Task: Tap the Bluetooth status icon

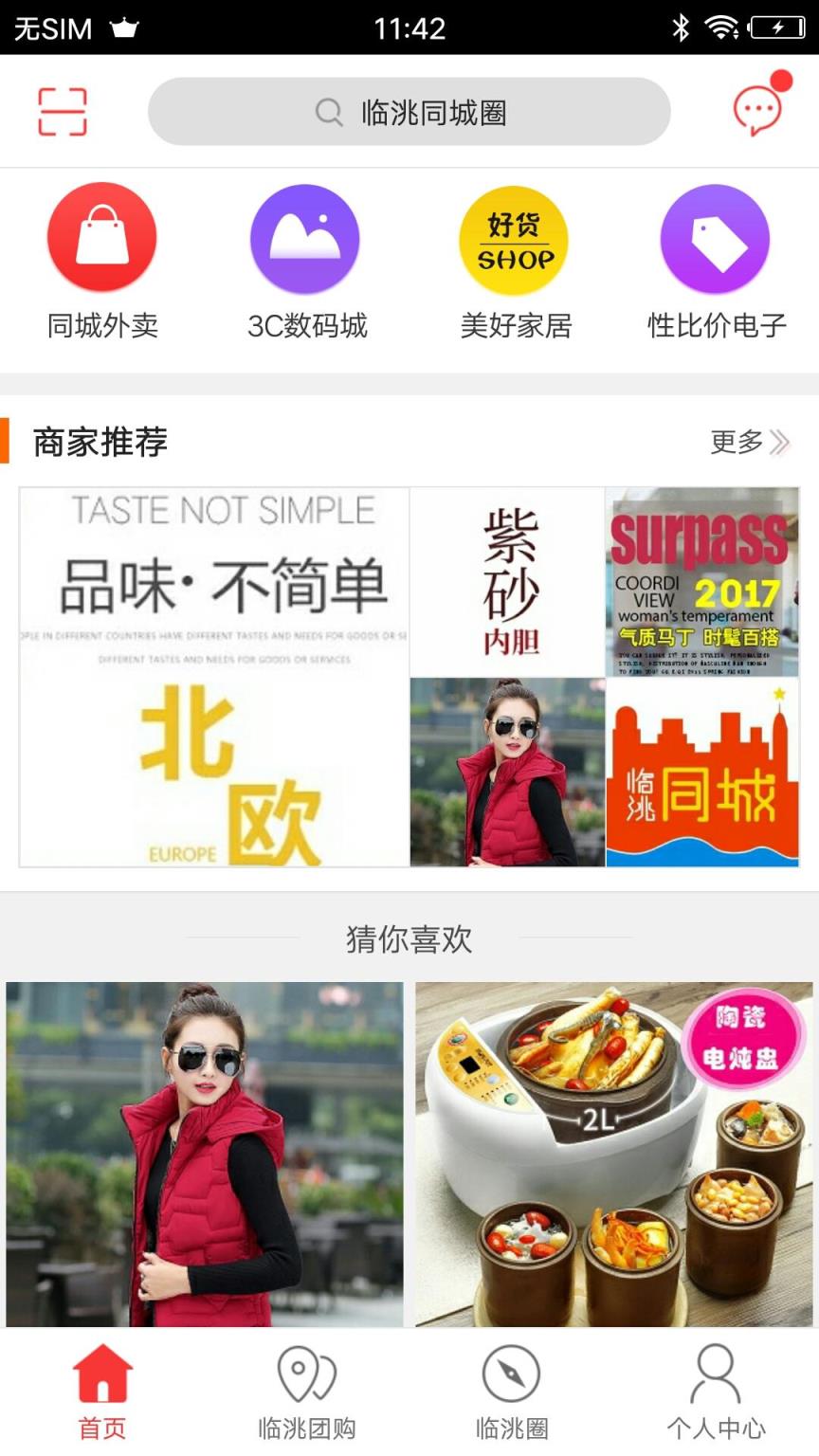Action: 679,27
